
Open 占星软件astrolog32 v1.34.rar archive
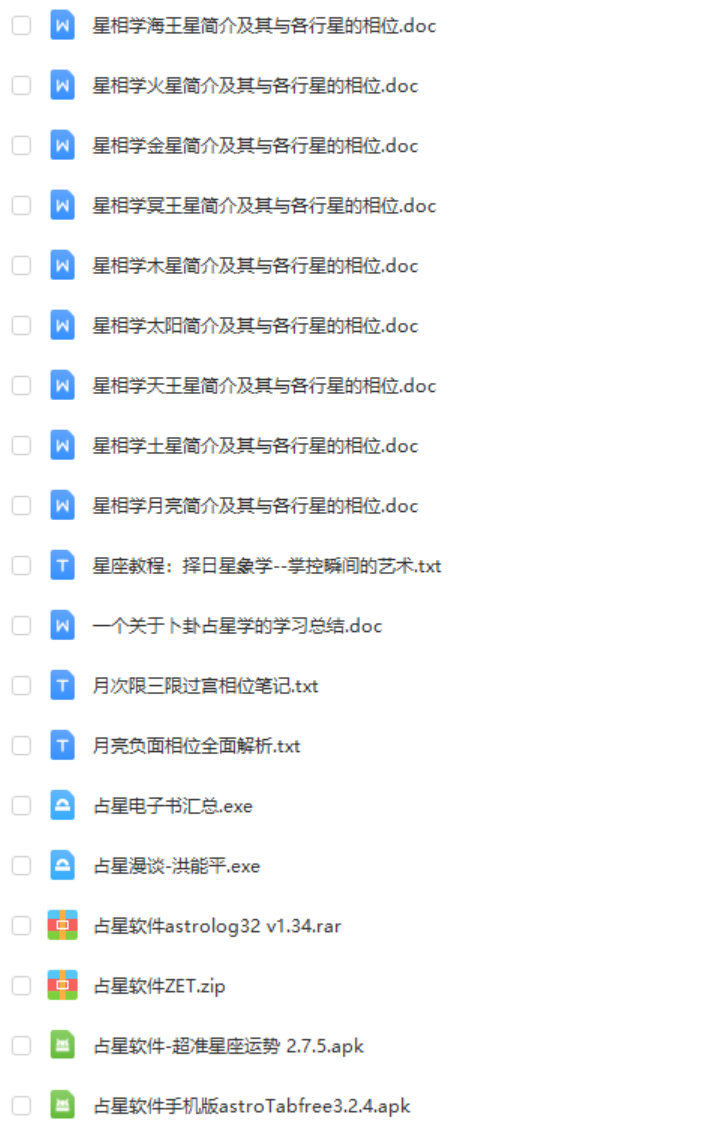pyautogui.click(x=217, y=926)
